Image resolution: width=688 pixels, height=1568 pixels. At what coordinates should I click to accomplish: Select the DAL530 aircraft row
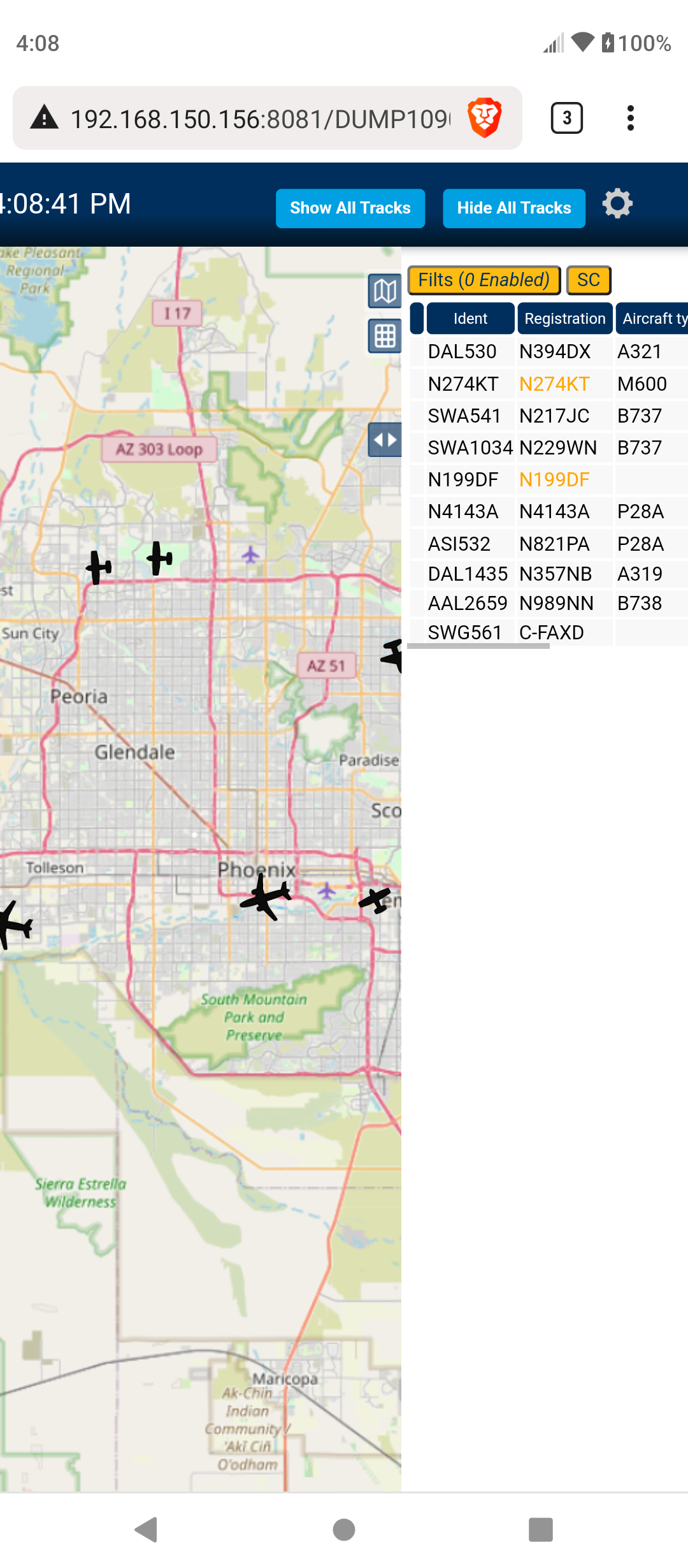pos(548,351)
